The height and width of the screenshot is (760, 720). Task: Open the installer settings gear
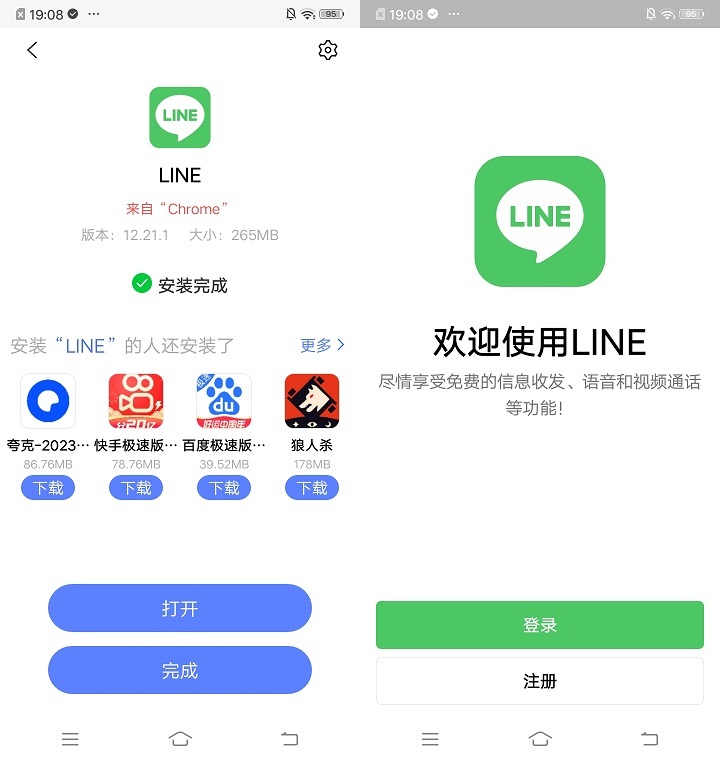coord(327,50)
